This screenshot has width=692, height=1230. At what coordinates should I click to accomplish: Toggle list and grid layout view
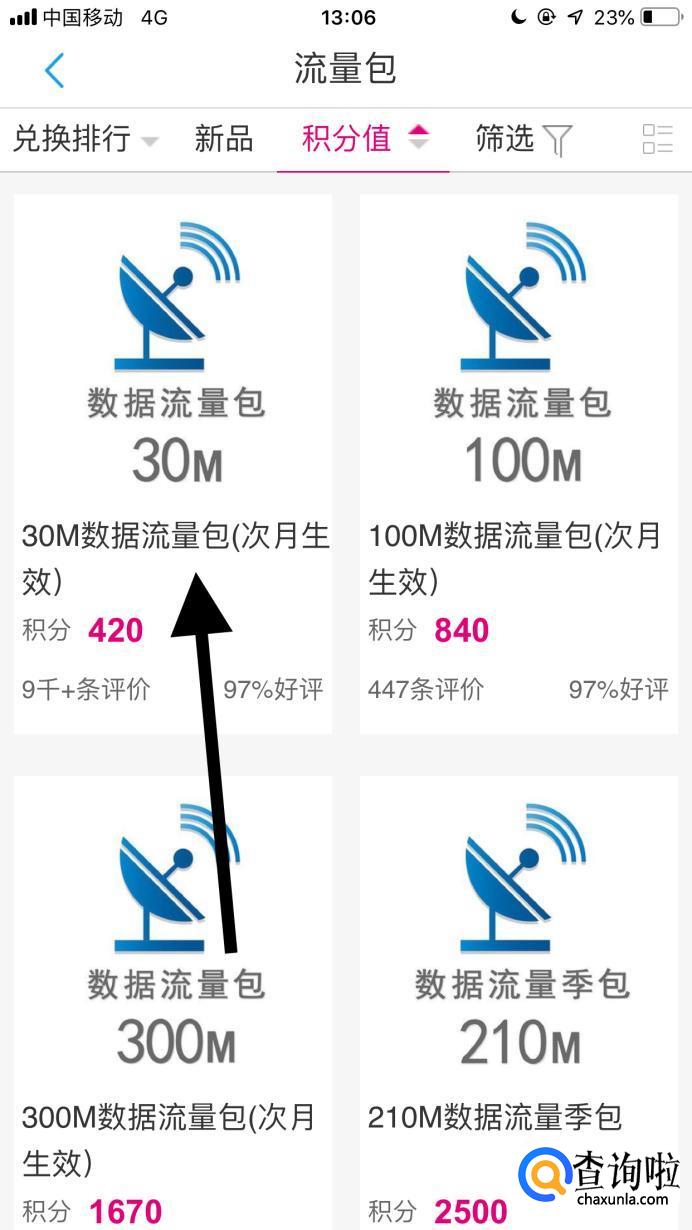(657, 139)
